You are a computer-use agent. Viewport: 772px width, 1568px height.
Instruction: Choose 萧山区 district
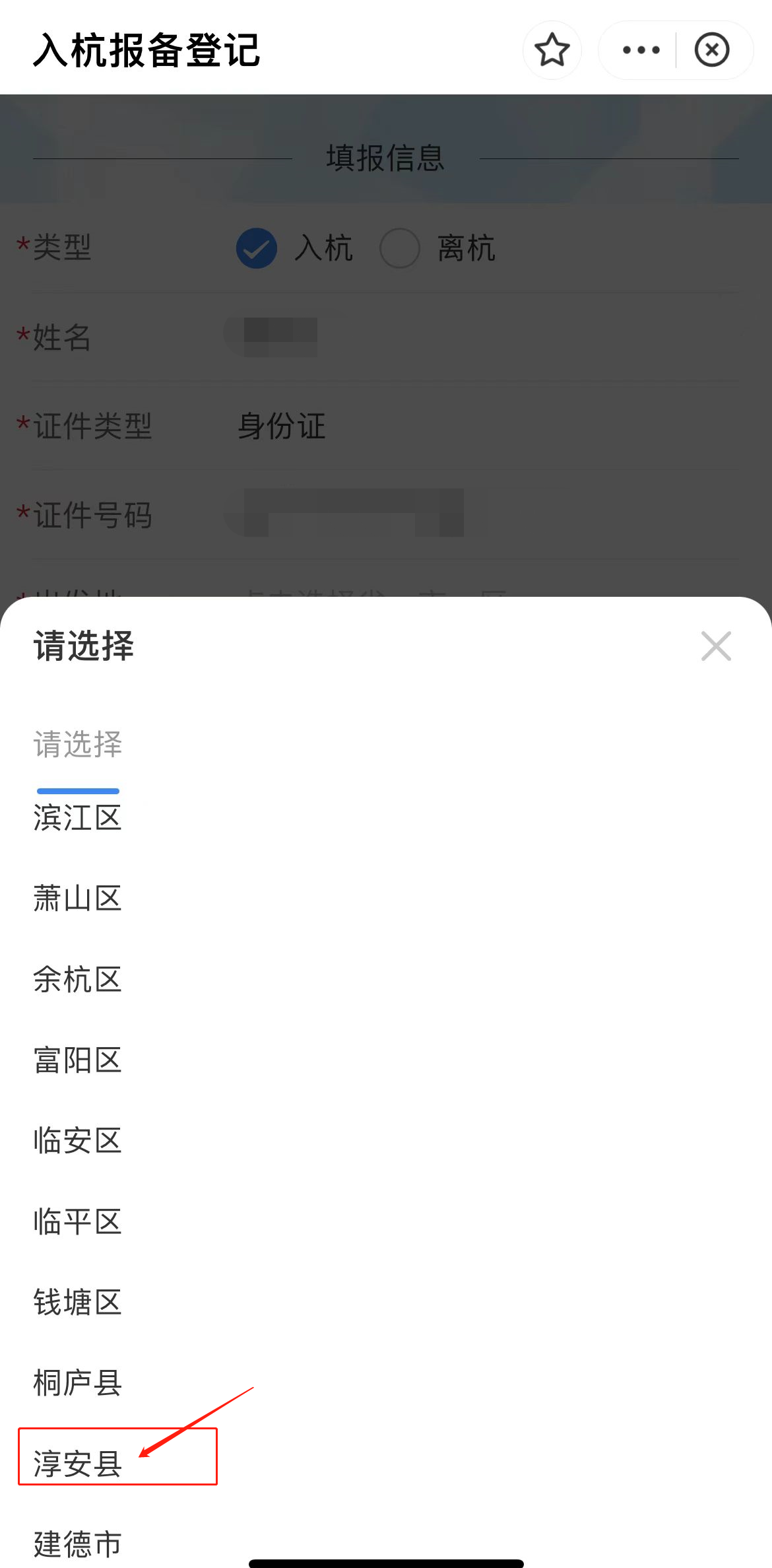click(x=78, y=899)
